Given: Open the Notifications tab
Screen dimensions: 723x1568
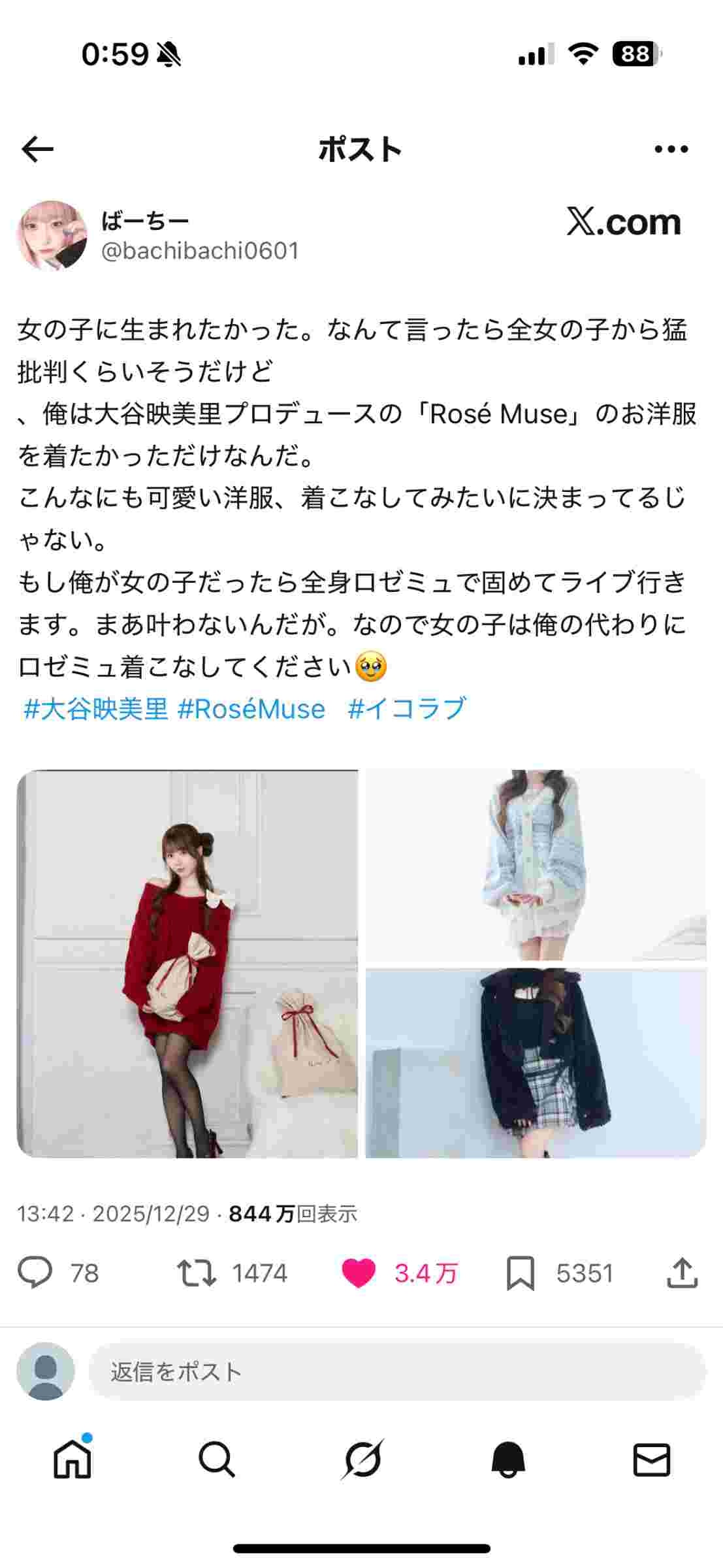Looking at the screenshot, I should (507, 1459).
